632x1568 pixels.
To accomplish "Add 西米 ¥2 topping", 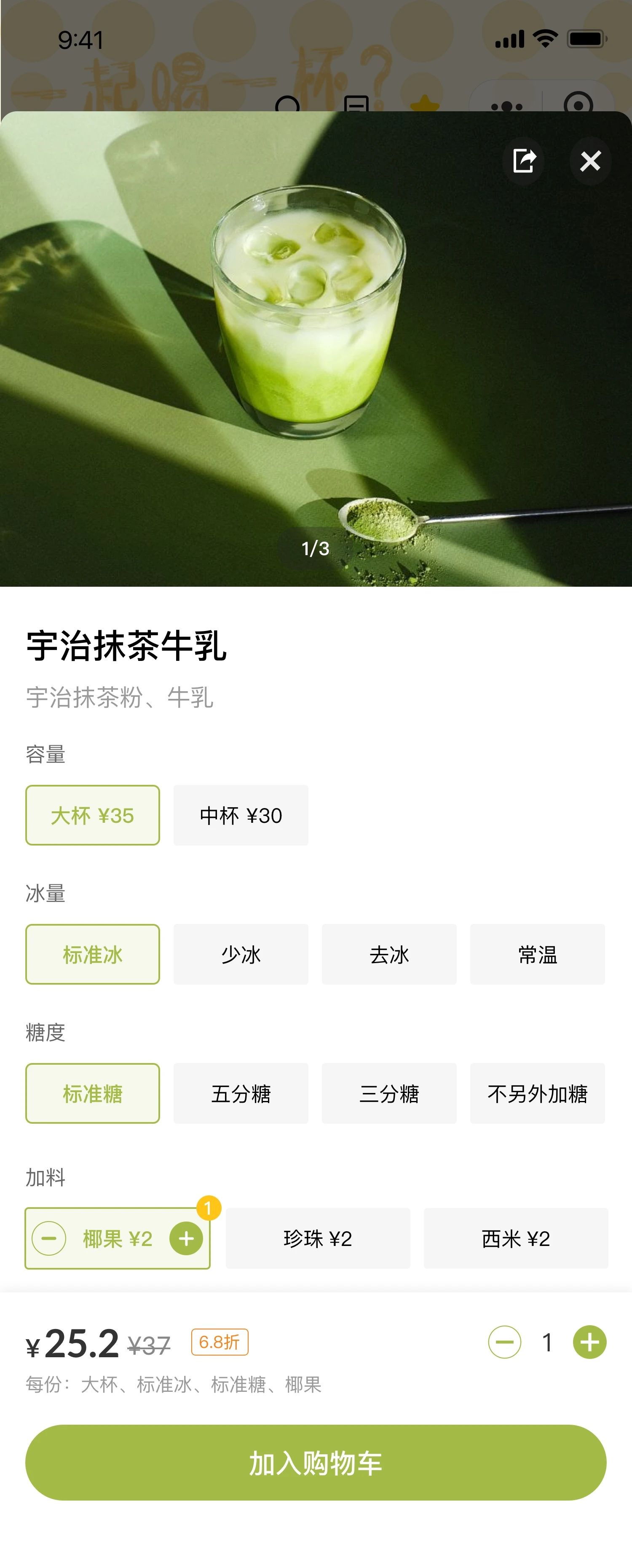I will point(516,1238).
